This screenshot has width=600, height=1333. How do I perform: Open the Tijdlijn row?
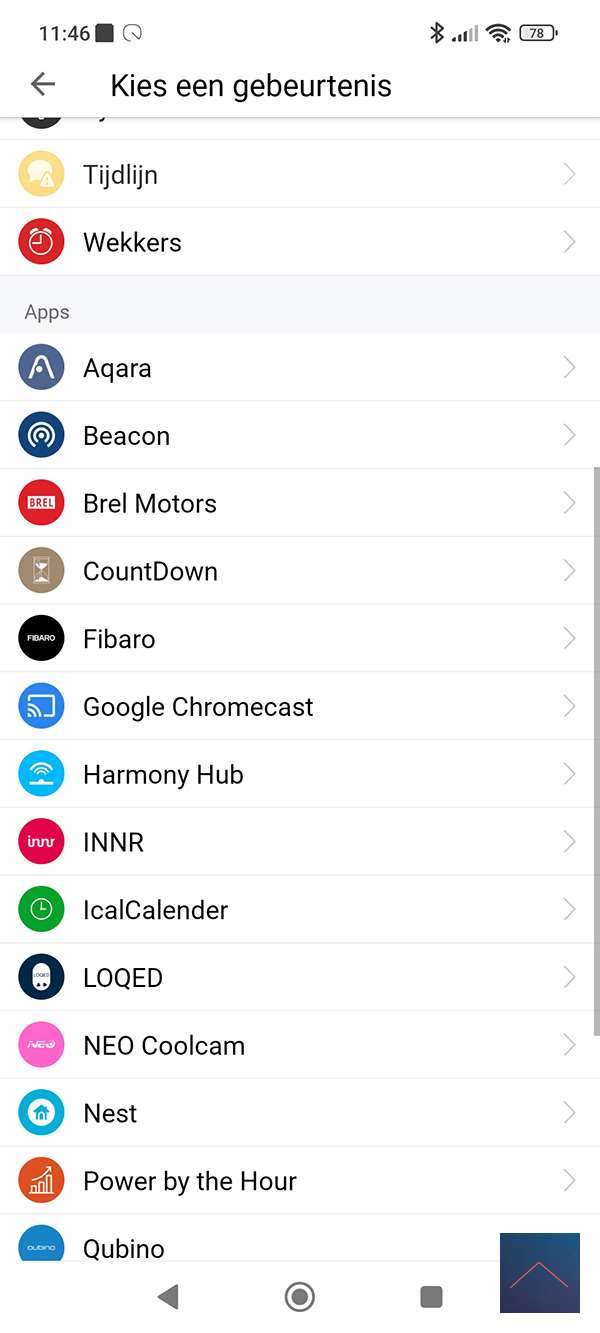[x=300, y=175]
